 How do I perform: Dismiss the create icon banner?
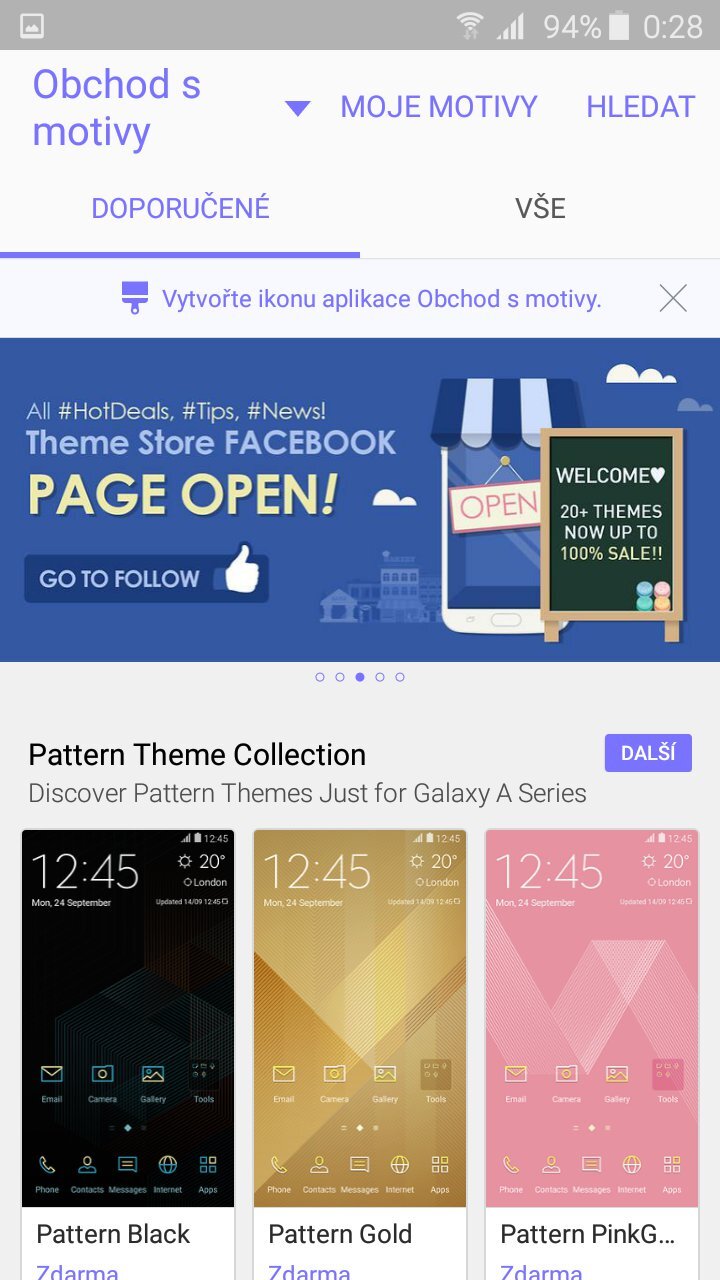pos(673,298)
